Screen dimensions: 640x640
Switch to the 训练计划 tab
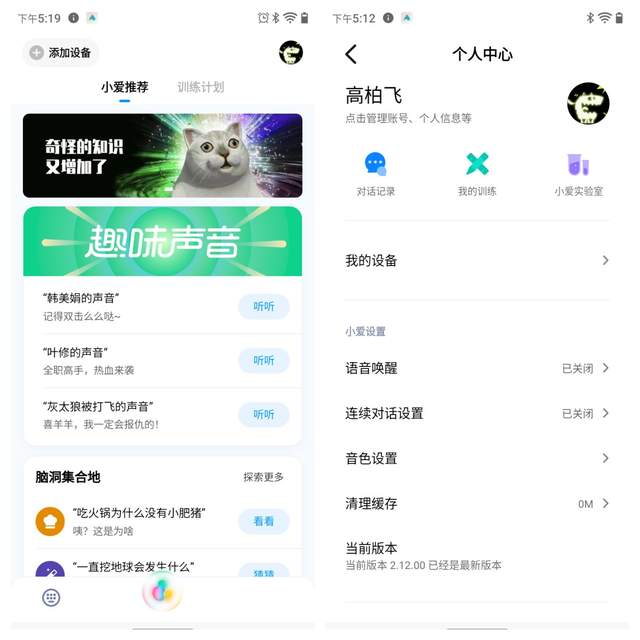click(200, 87)
